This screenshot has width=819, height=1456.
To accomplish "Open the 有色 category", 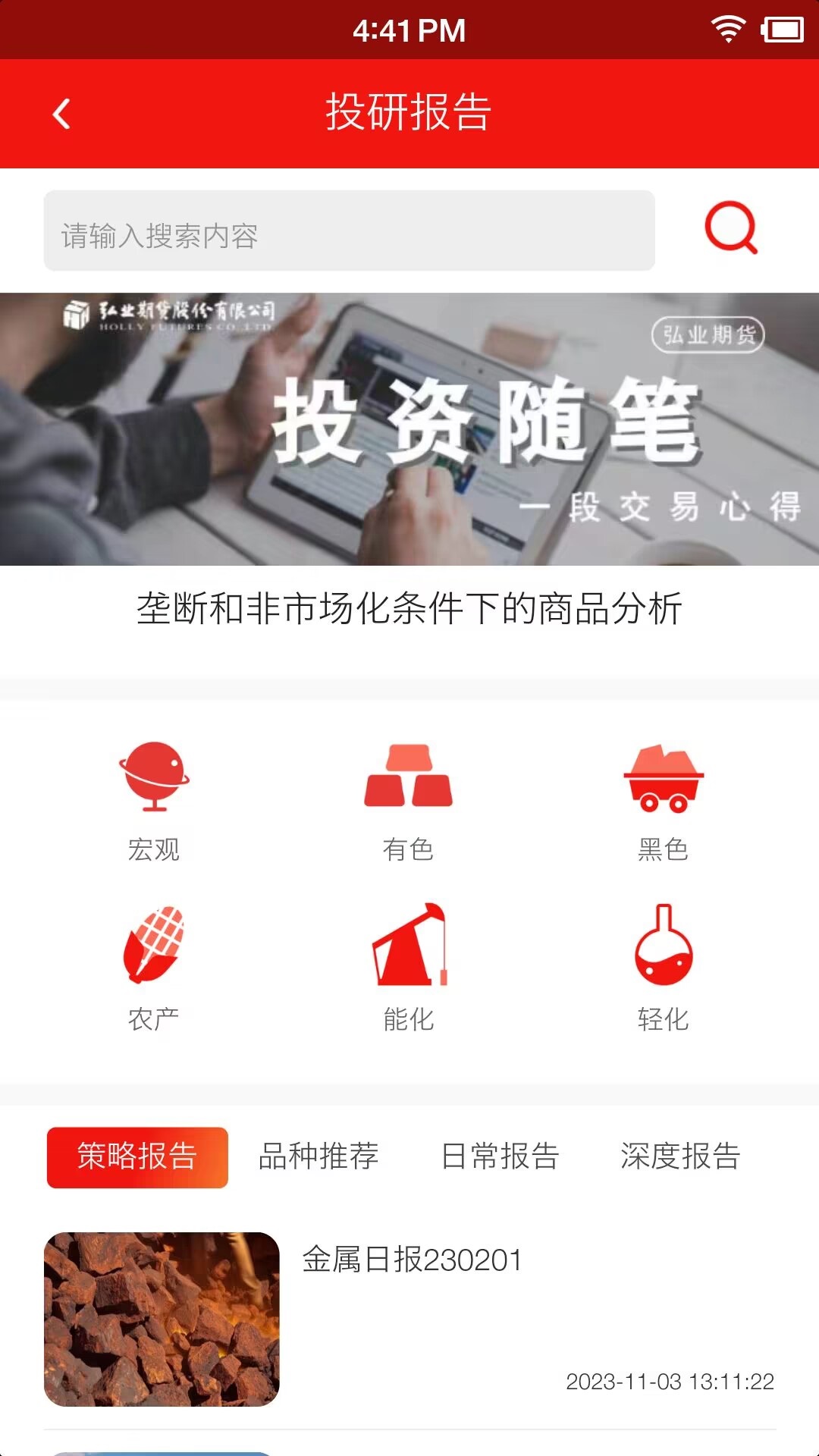I will (408, 800).
